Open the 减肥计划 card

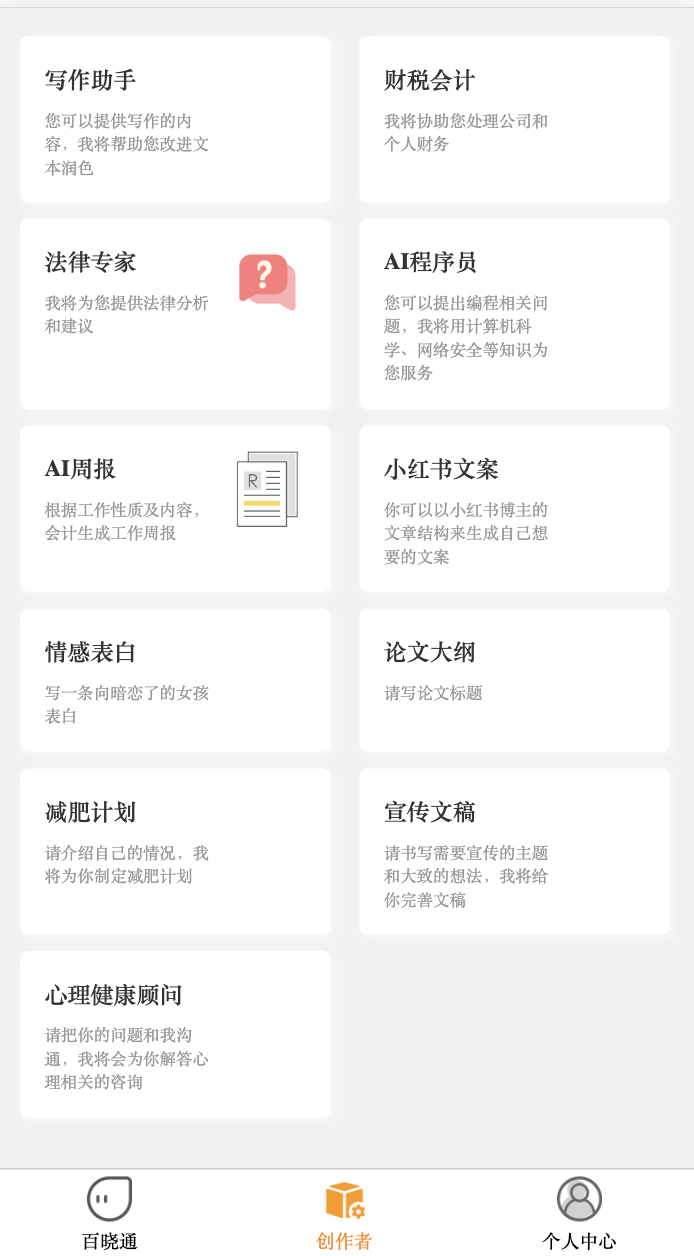[175, 852]
